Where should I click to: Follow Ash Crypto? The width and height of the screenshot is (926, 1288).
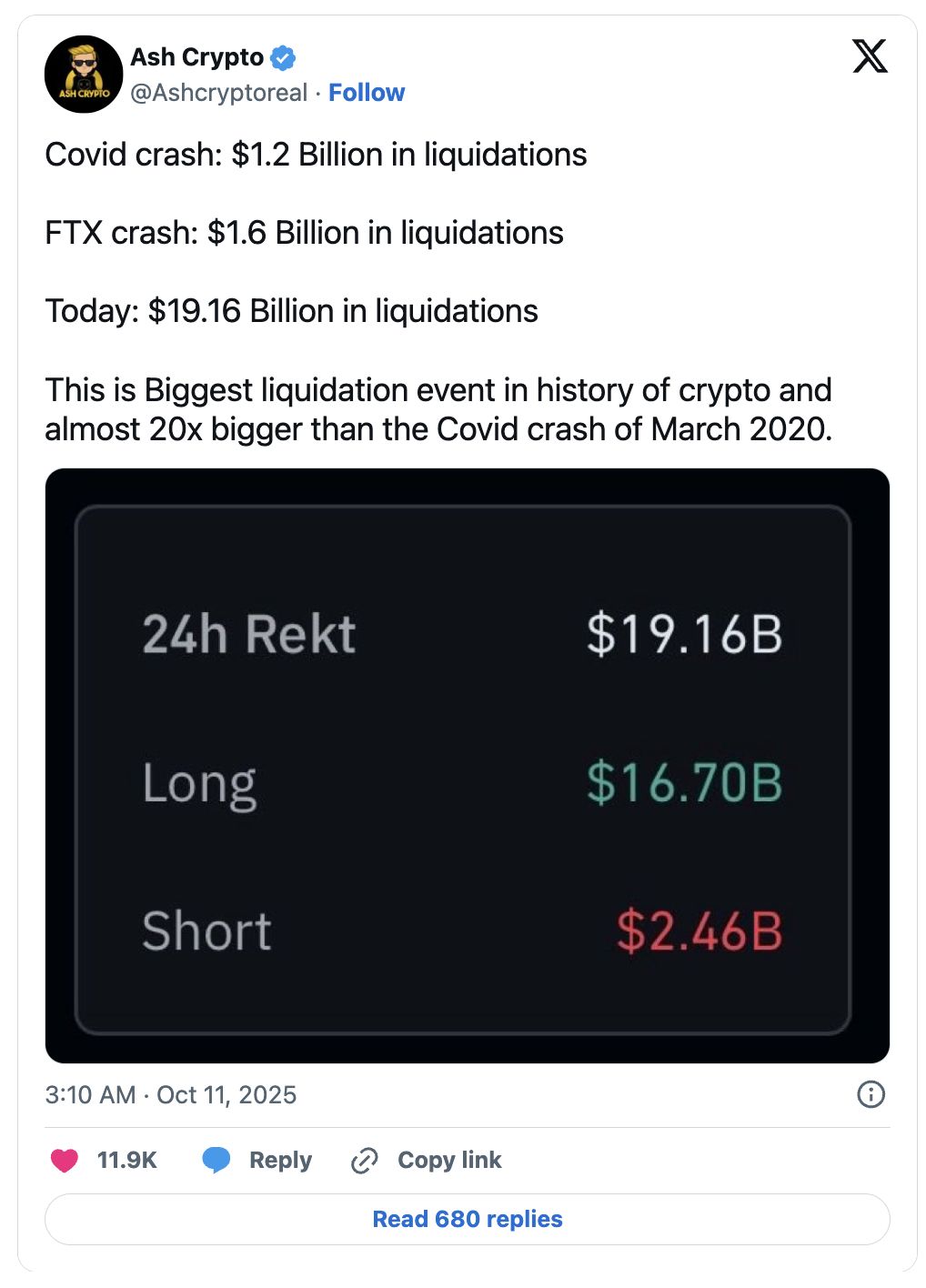[366, 93]
